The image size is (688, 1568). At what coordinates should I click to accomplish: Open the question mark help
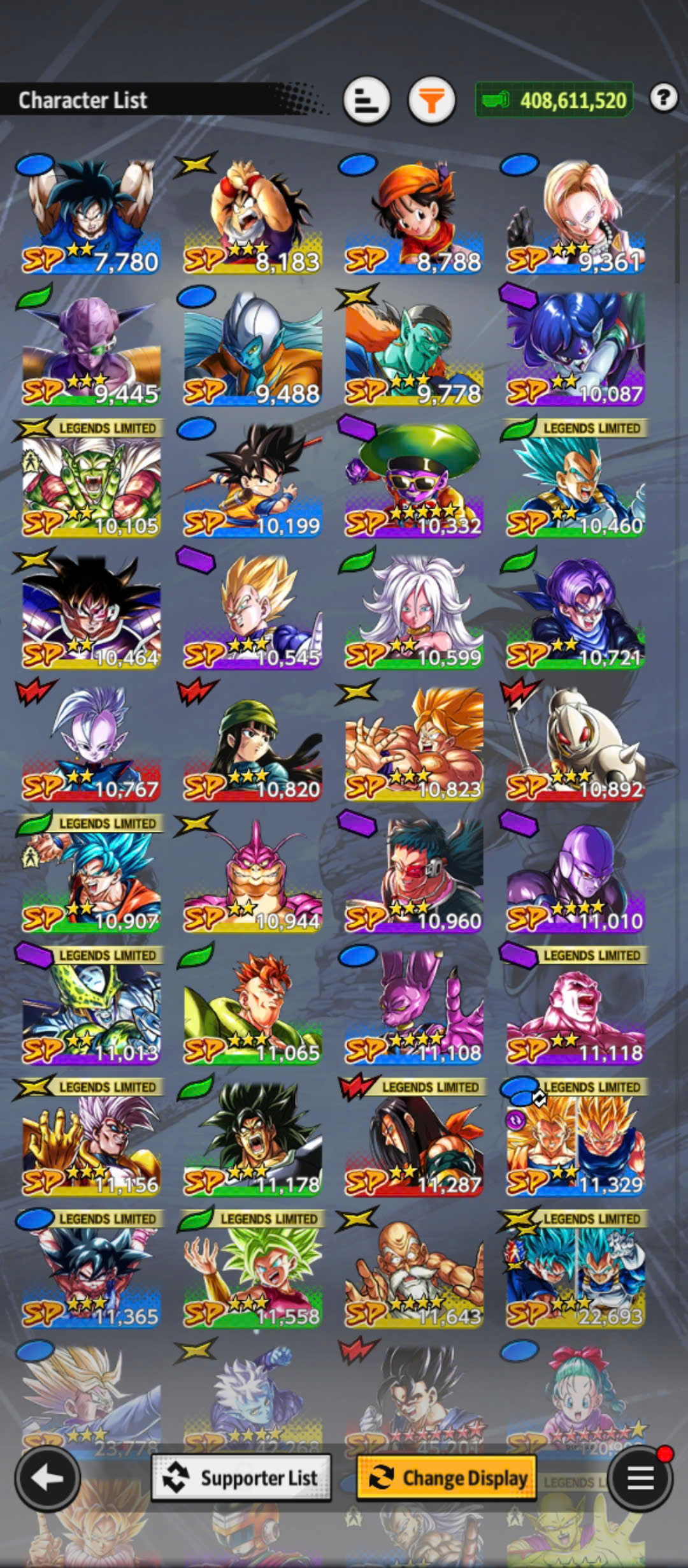click(663, 98)
